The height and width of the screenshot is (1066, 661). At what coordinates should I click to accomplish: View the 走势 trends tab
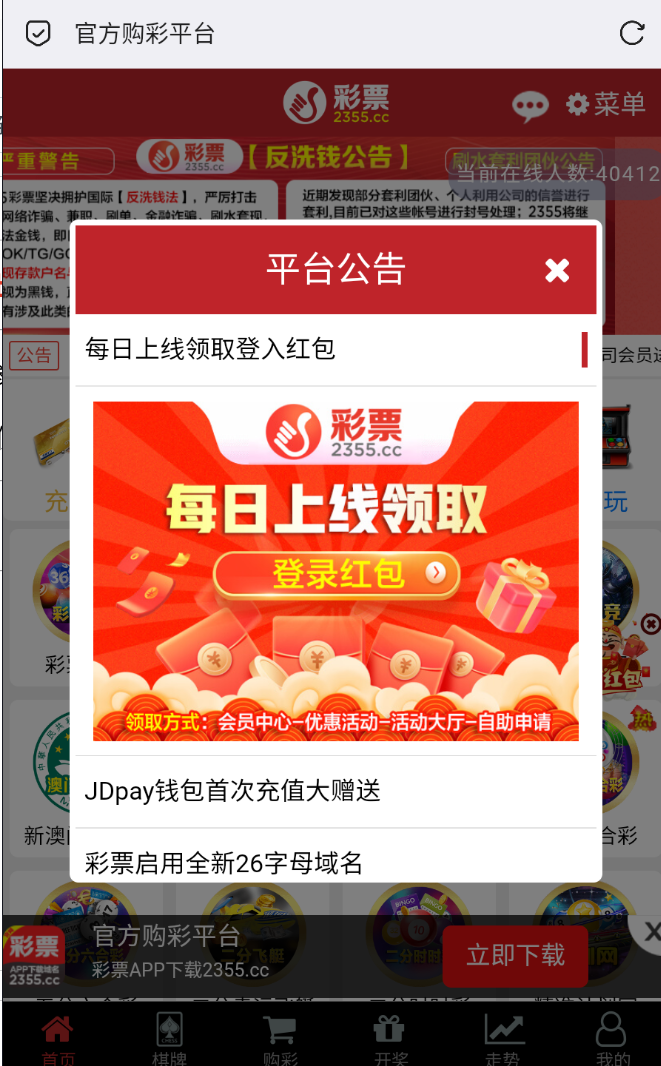click(503, 1040)
